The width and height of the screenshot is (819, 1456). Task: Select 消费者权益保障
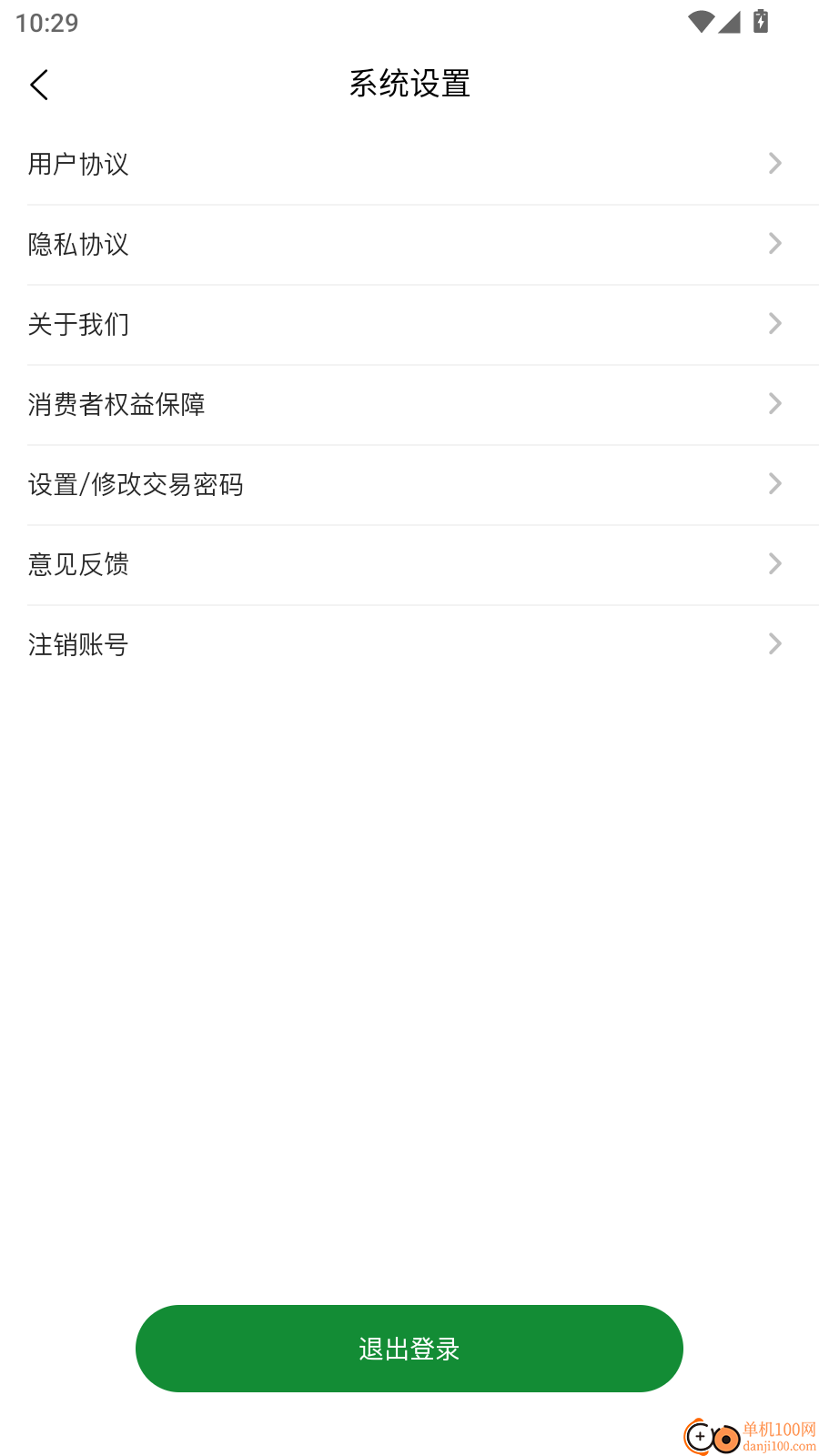coord(409,405)
